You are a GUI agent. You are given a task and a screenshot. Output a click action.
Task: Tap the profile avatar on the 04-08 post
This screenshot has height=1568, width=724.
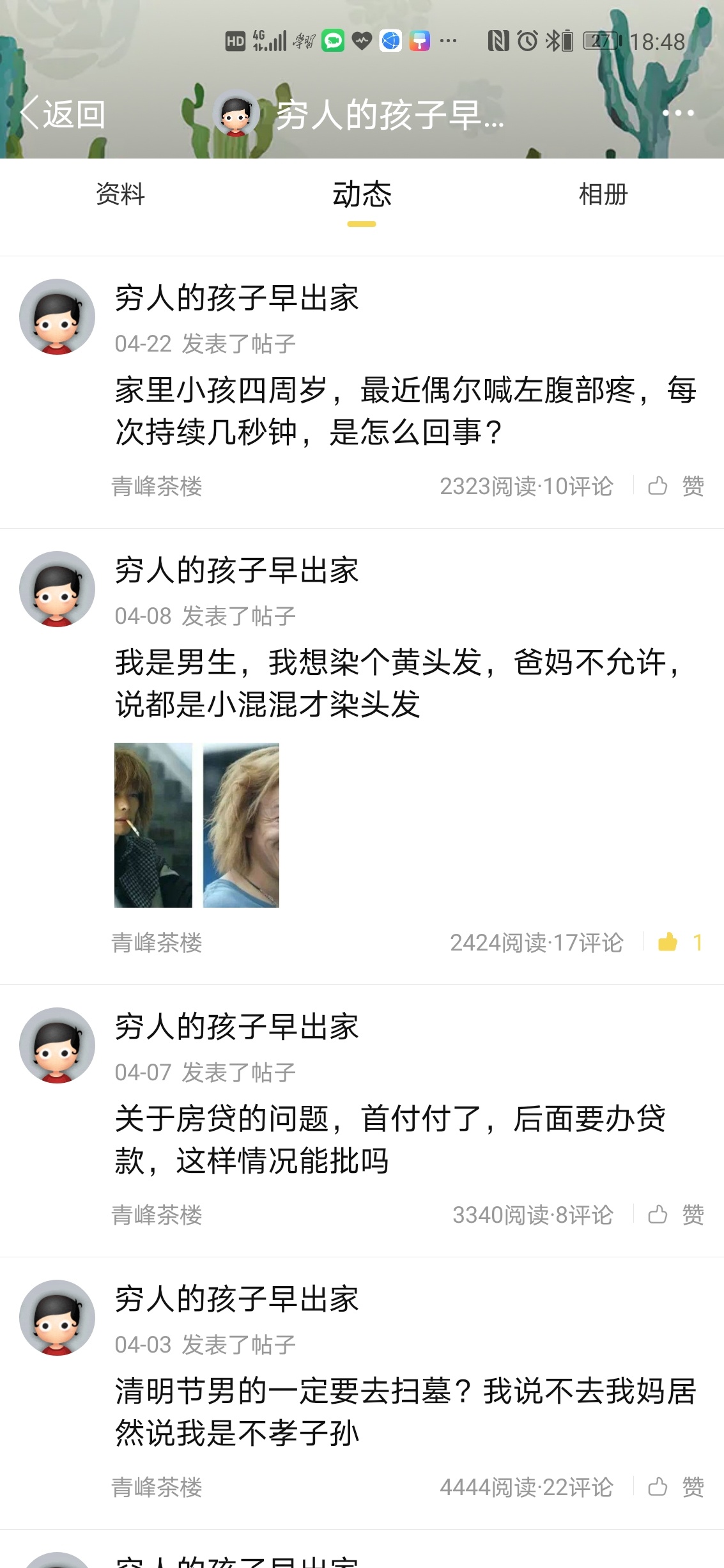57,589
